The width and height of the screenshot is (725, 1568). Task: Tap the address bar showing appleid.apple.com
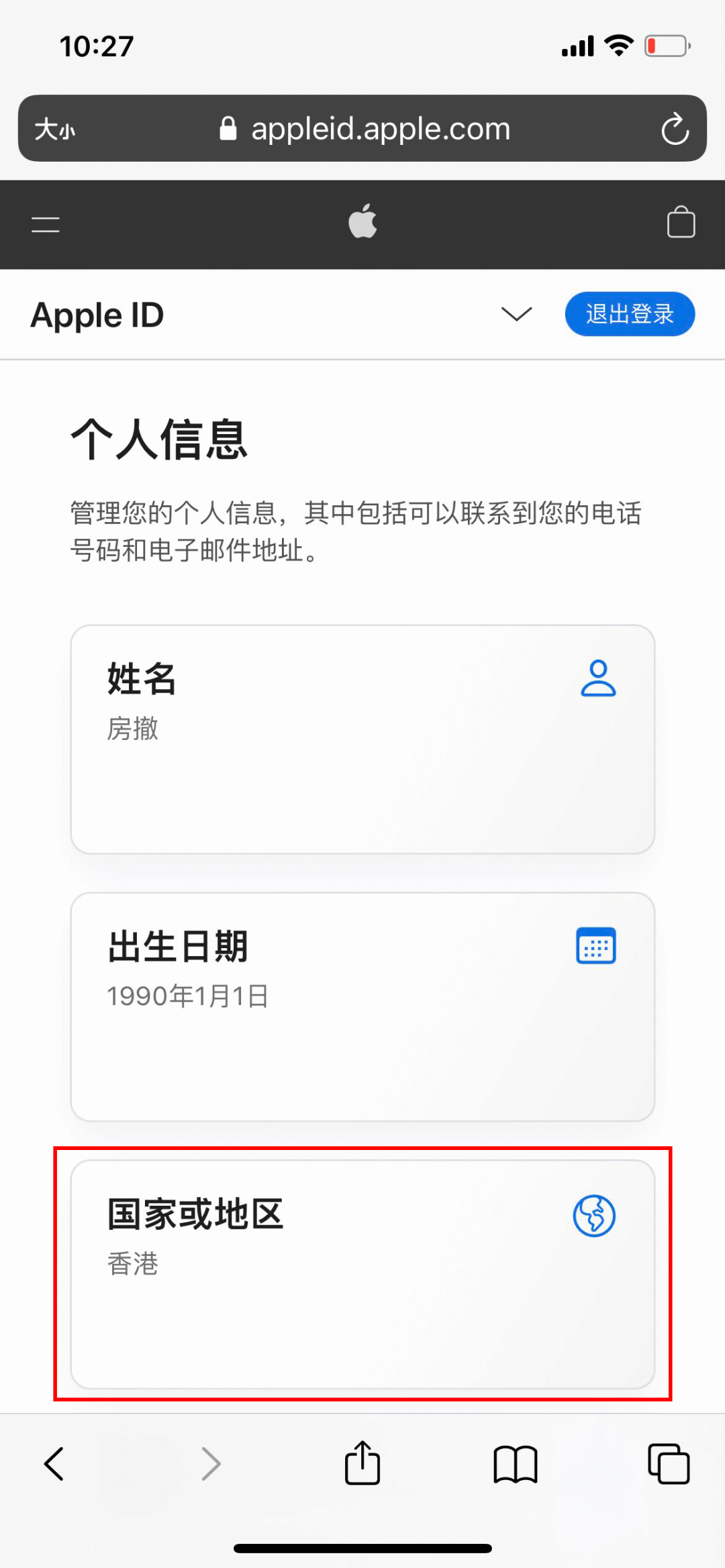(x=380, y=129)
